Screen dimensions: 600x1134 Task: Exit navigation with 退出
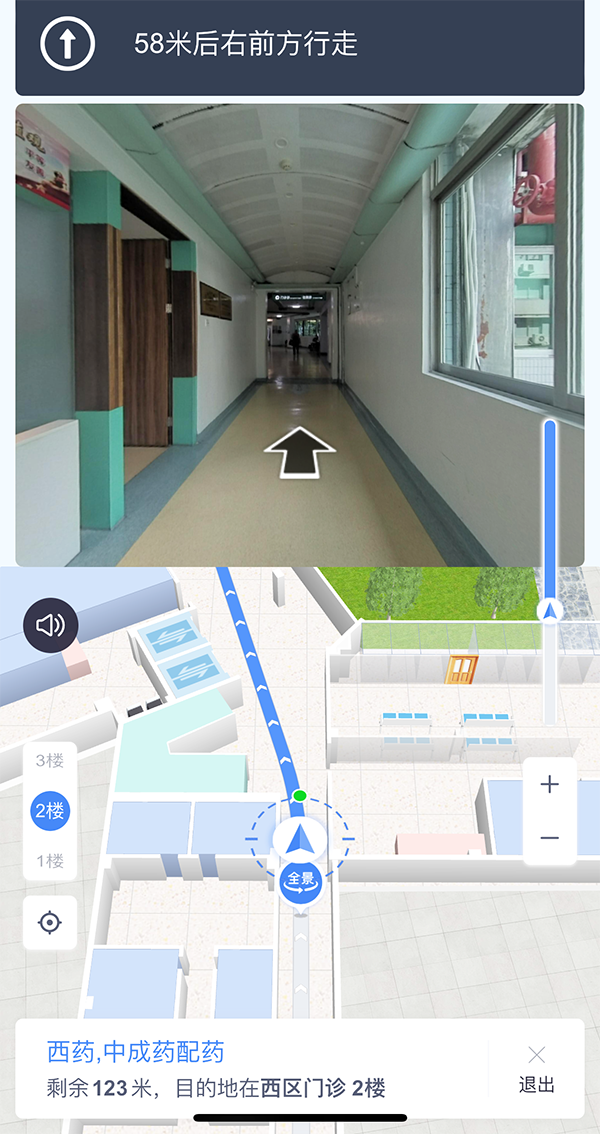click(537, 1068)
